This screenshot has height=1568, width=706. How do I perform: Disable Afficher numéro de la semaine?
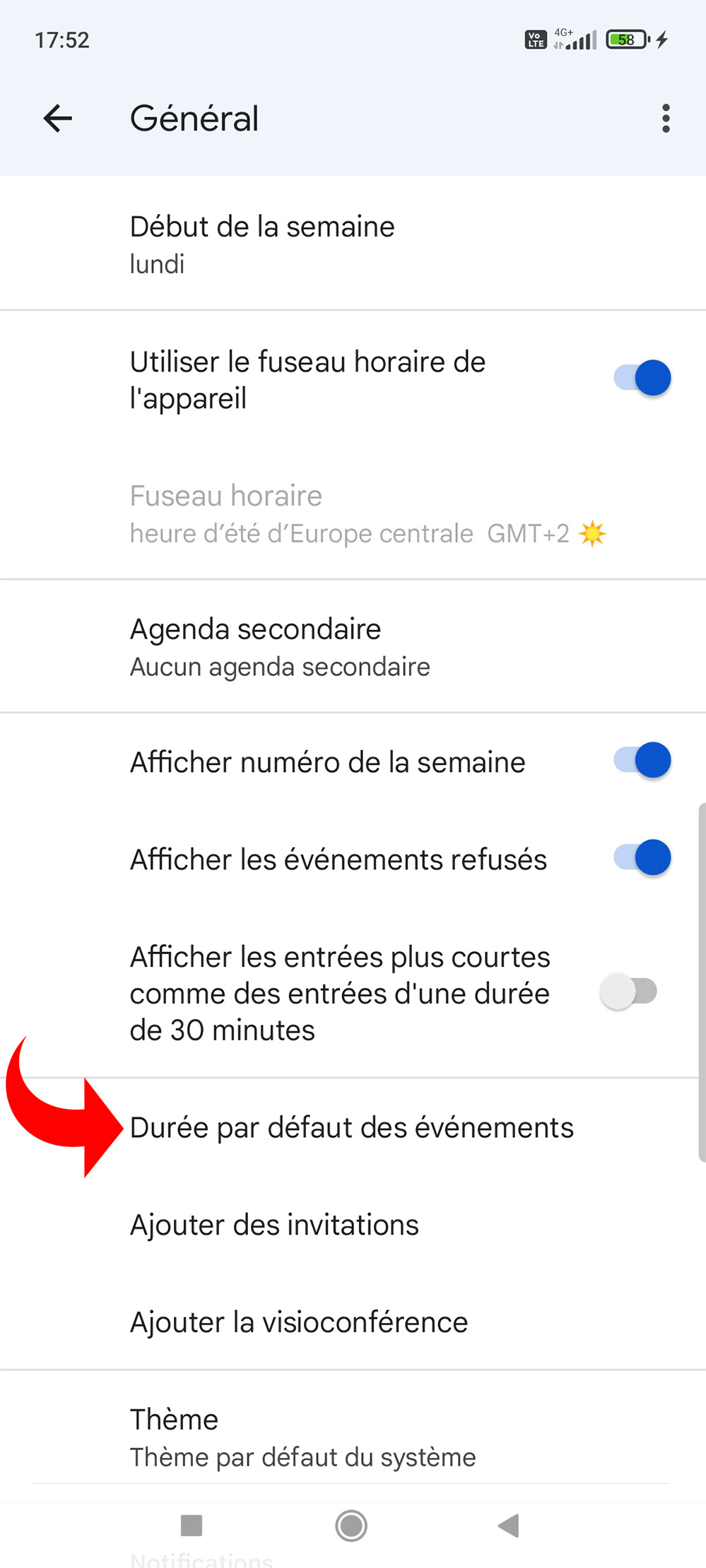pos(642,761)
